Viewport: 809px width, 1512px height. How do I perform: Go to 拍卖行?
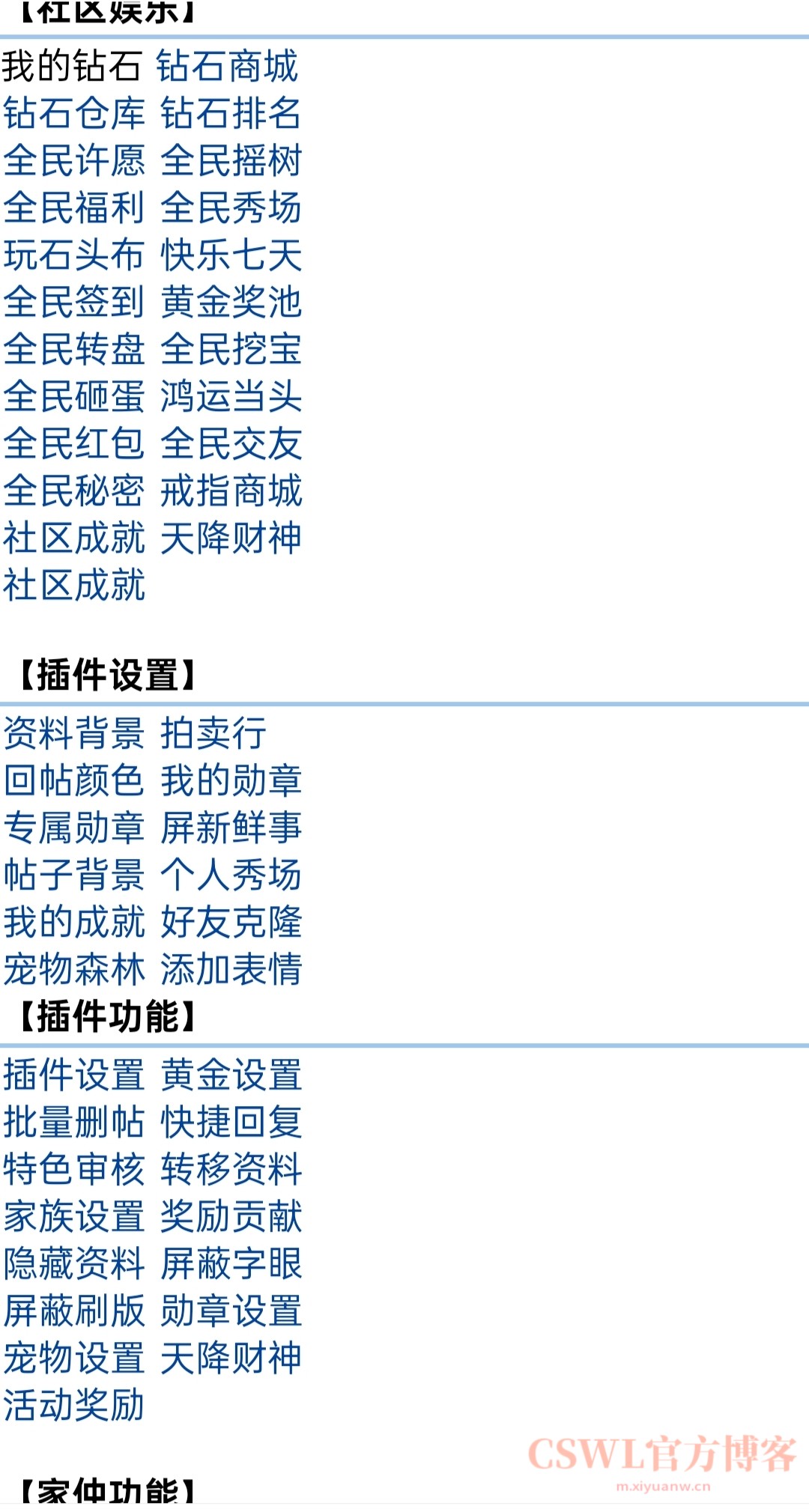click(213, 733)
